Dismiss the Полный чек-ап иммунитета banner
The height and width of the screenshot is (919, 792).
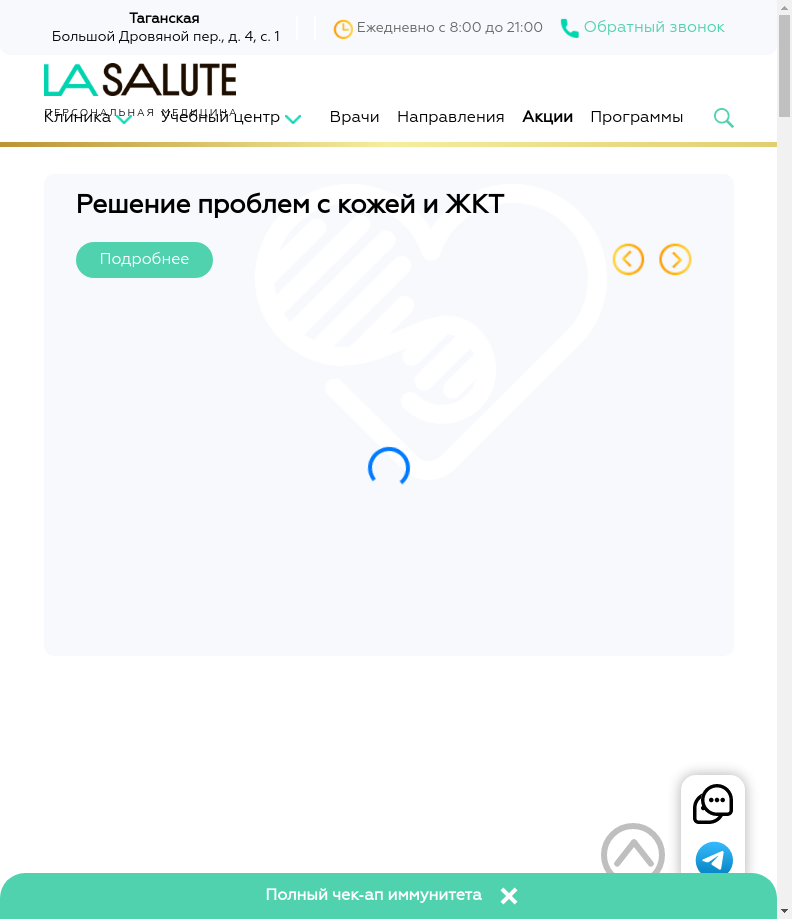point(509,896)
